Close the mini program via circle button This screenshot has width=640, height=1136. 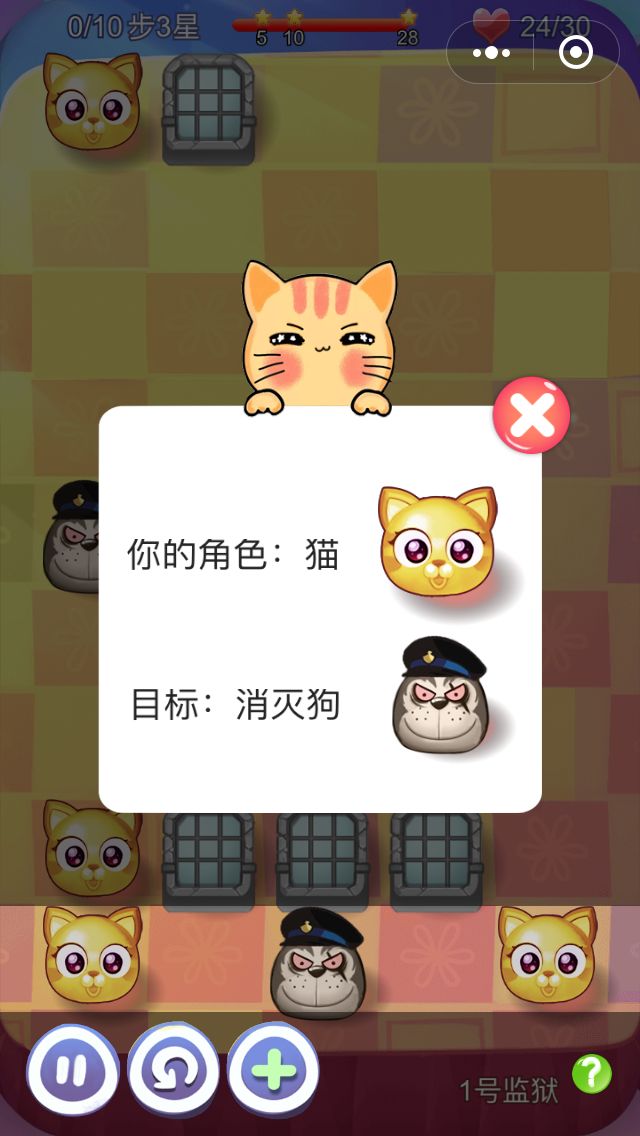576,52
